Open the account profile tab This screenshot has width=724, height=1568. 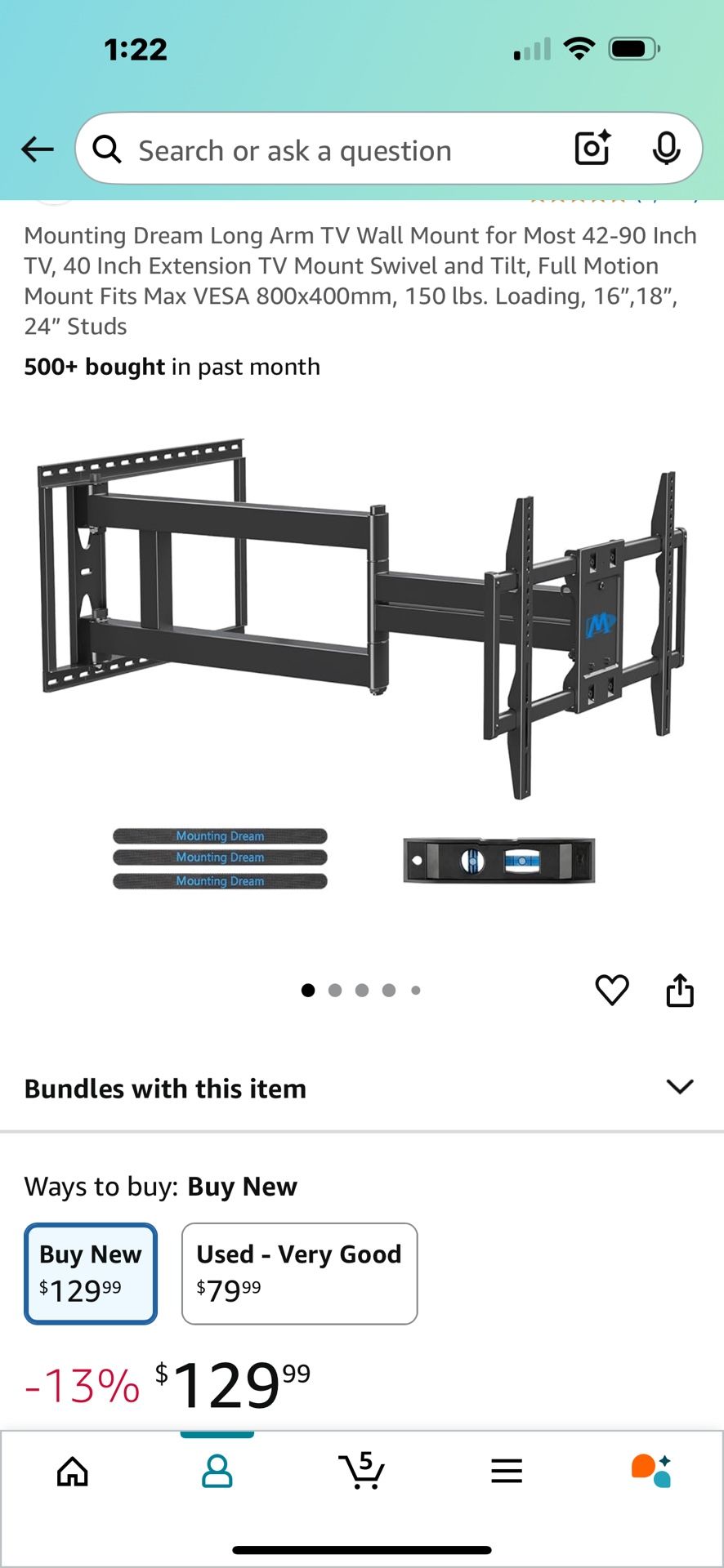pos(217,1472)
